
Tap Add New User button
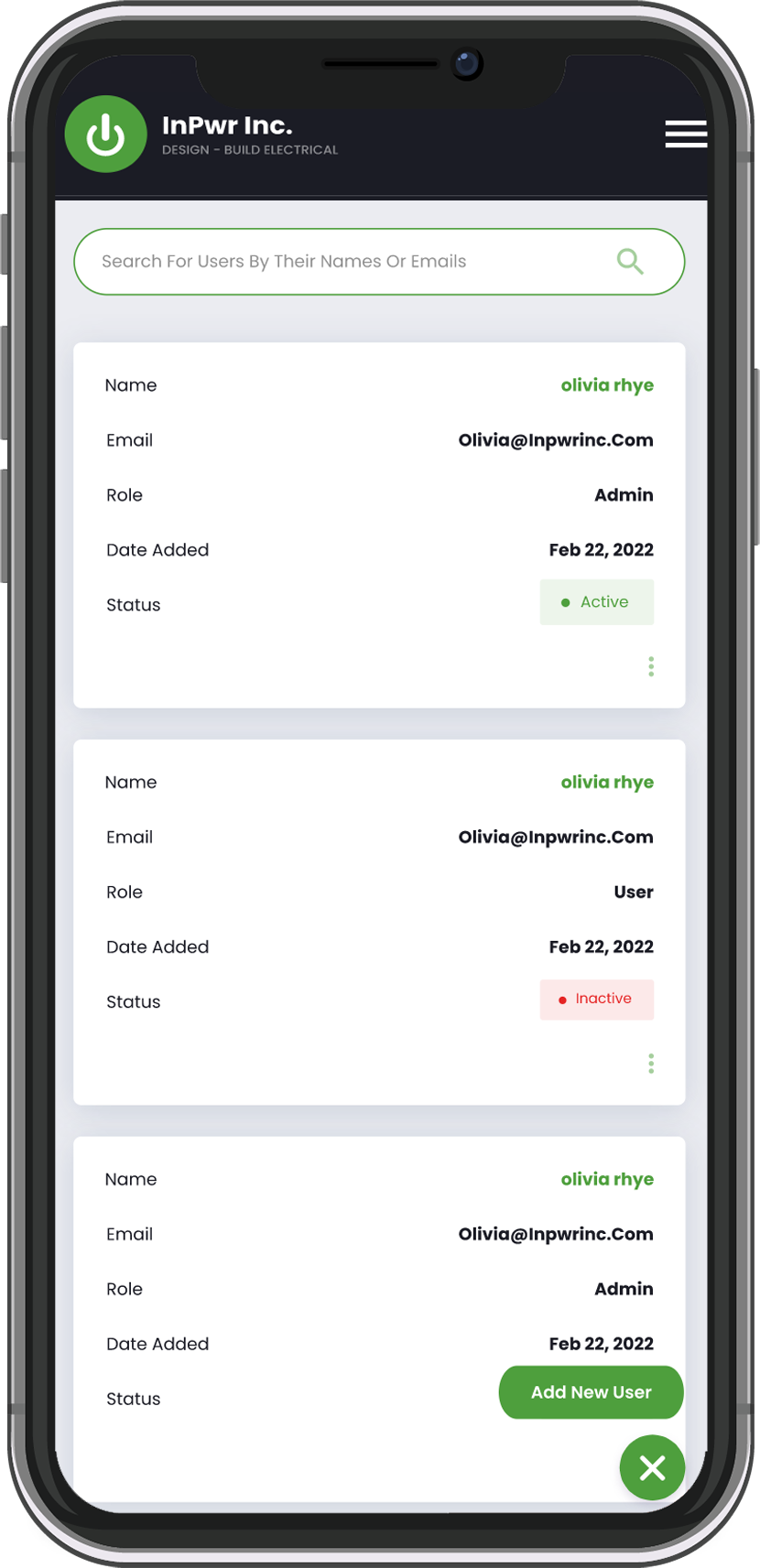[x=591, y=1392]
